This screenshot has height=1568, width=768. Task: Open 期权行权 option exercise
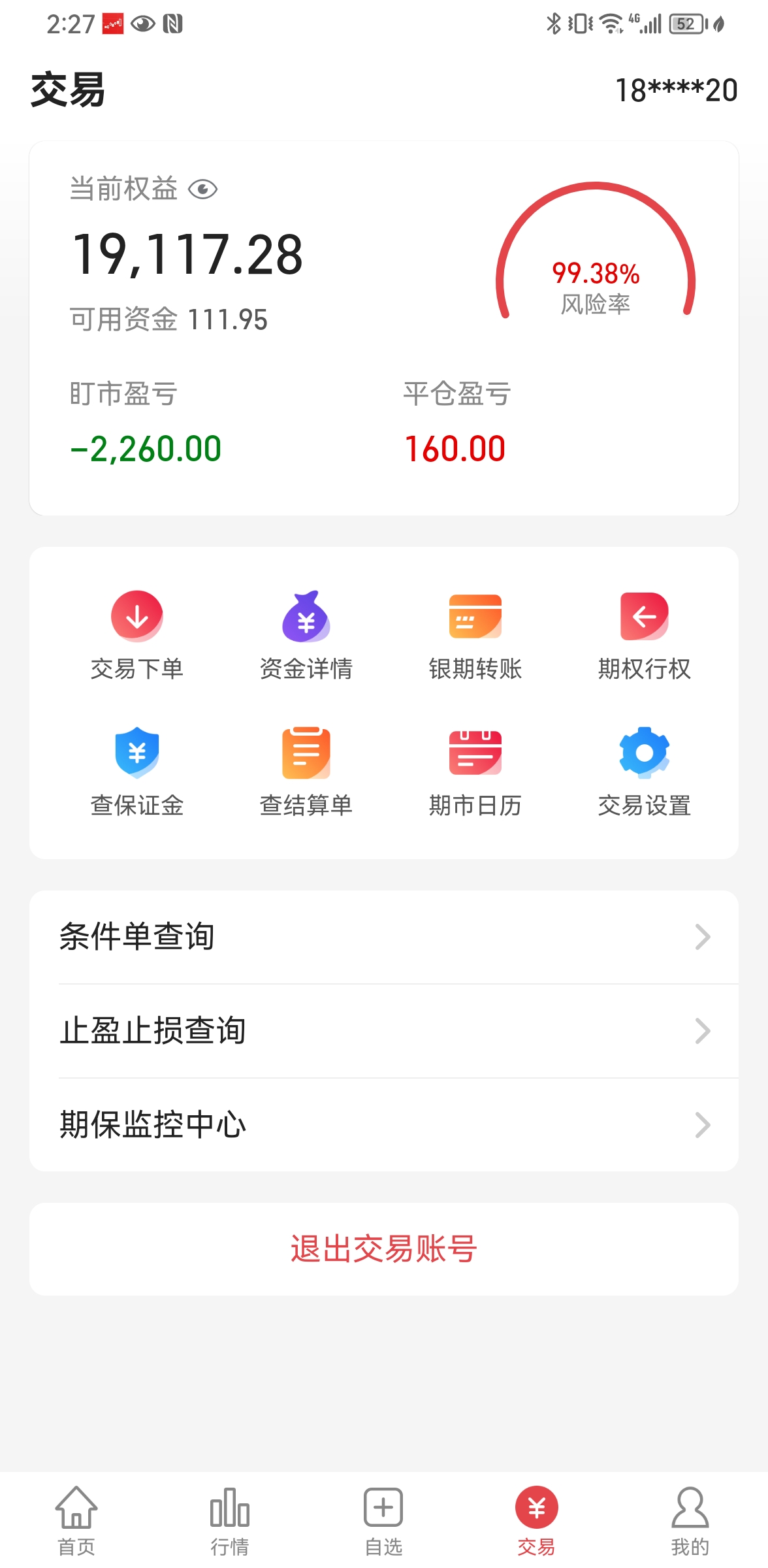click(644, 634)
